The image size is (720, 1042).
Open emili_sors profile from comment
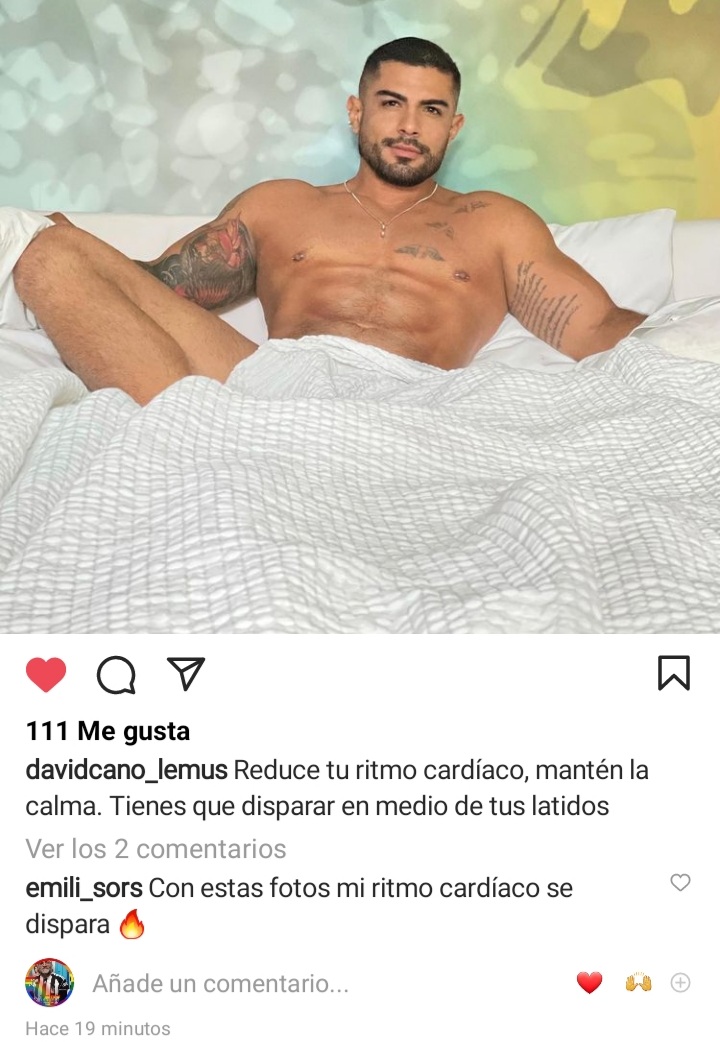[x=84, y=888]
